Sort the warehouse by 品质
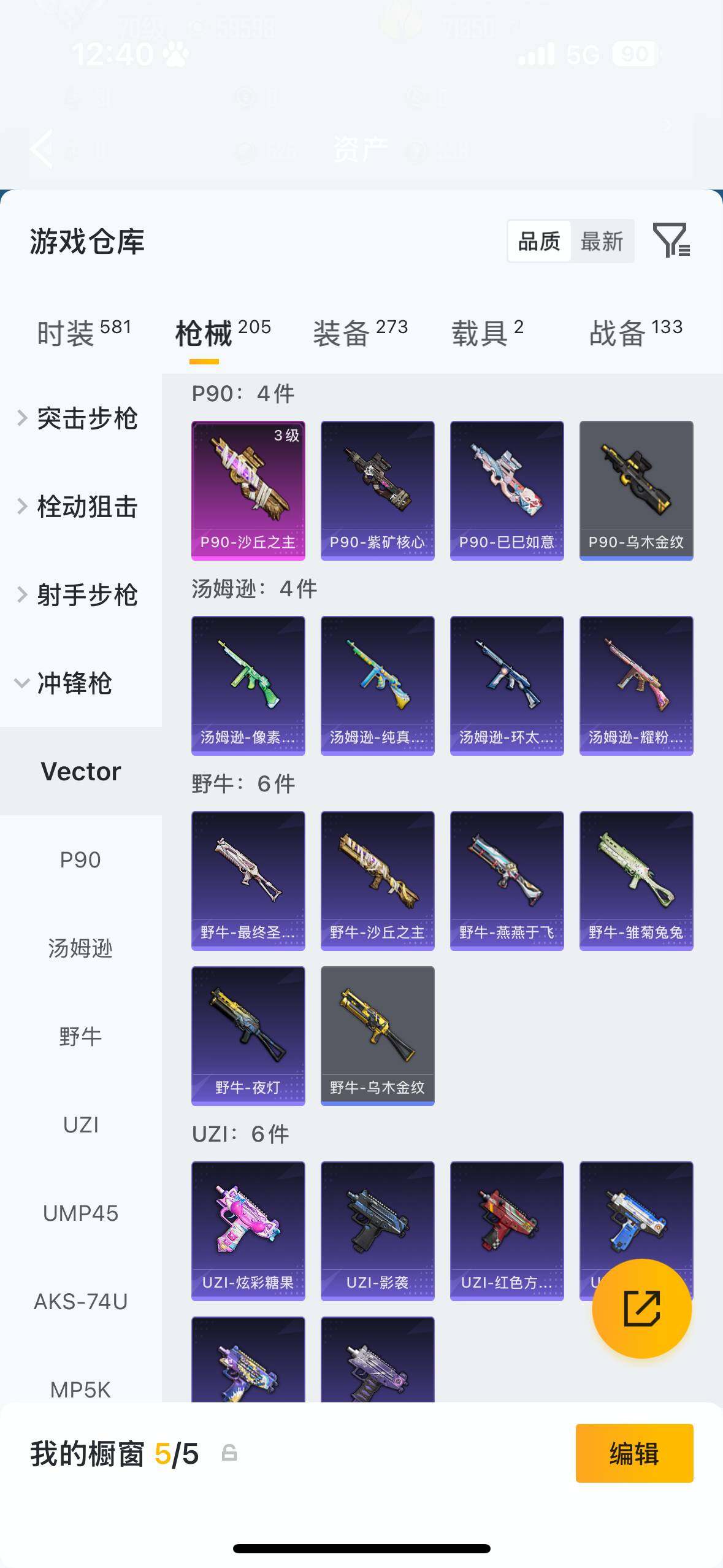The width and height of the screenshot is (723, 1568). (x=539, y=242)
